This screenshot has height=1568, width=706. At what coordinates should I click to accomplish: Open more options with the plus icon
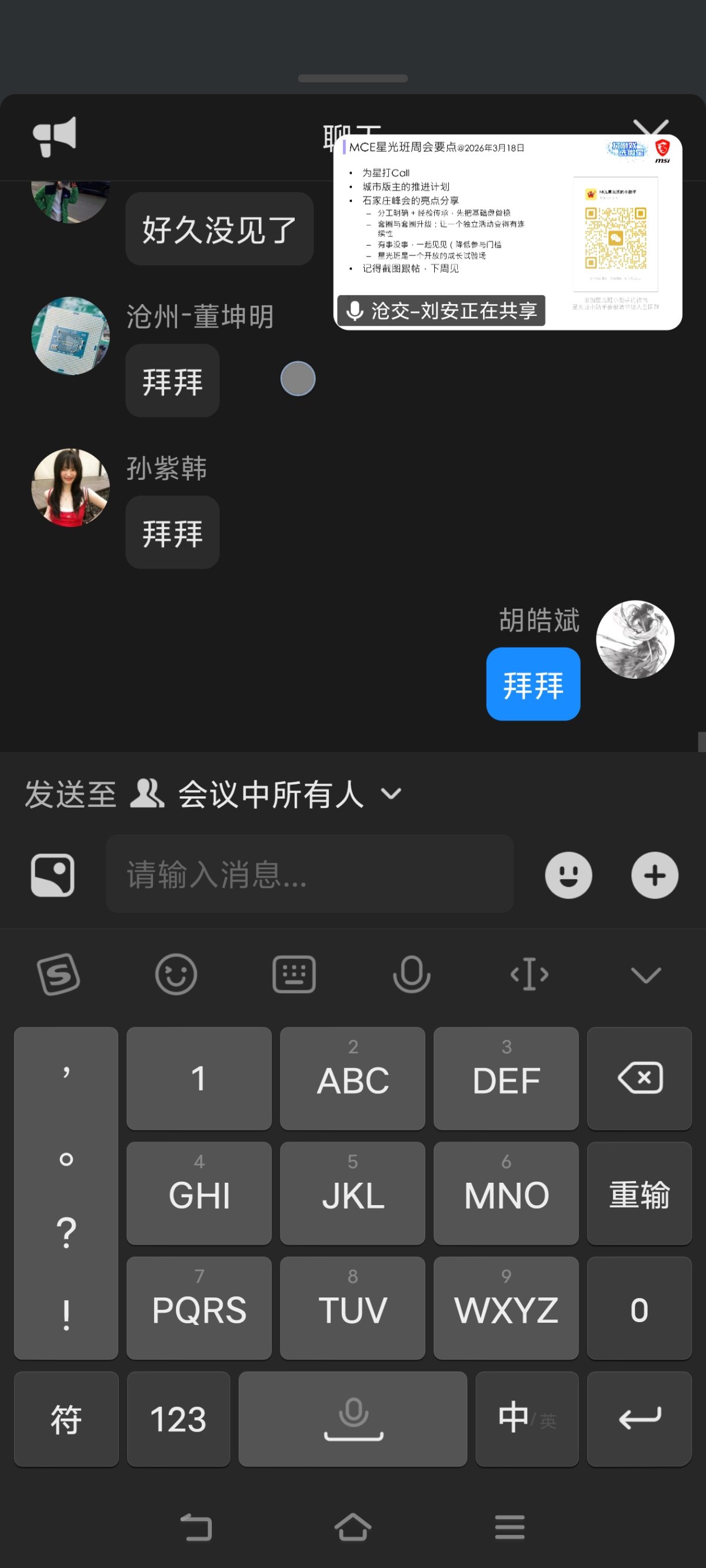654,875
